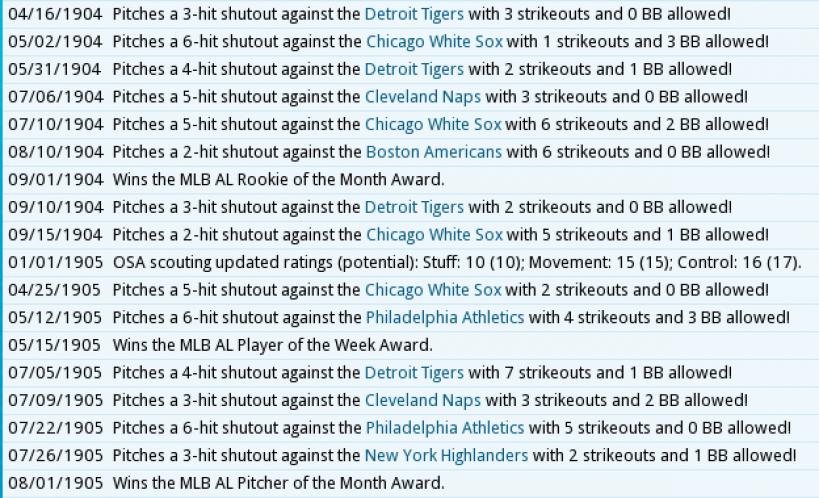The image size is (819, 498).
Task: Open Philadelphia Athletics link in 07/22/1905 entry
Action: click(445, 427)
